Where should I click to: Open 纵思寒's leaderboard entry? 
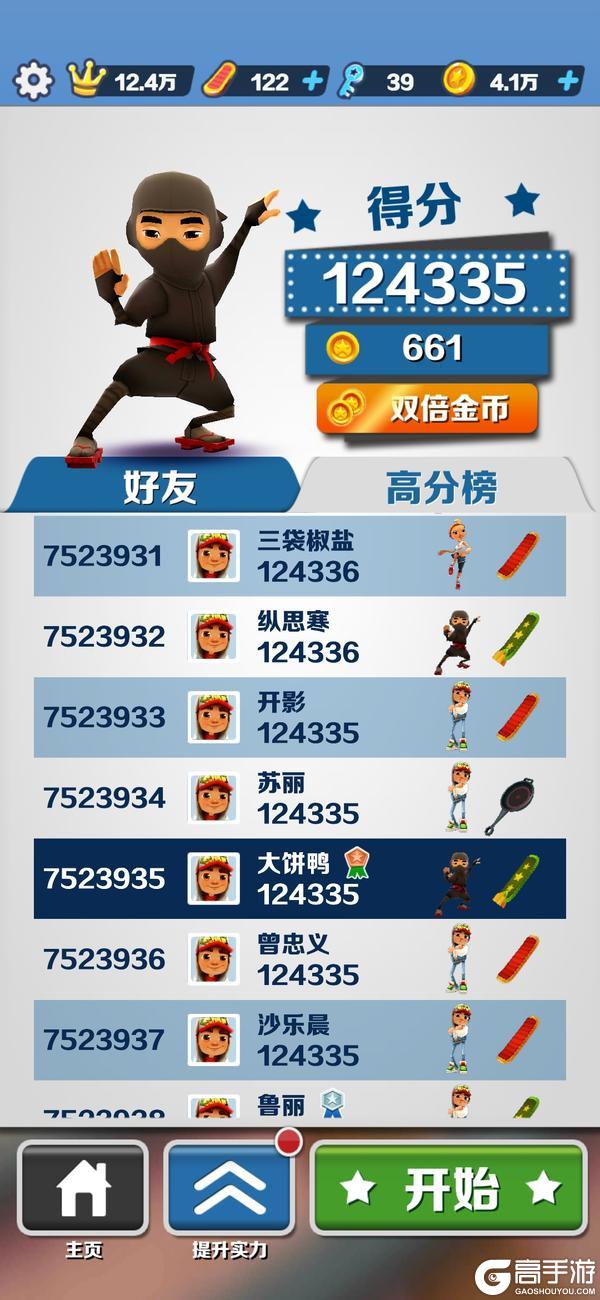click(300, 637)
